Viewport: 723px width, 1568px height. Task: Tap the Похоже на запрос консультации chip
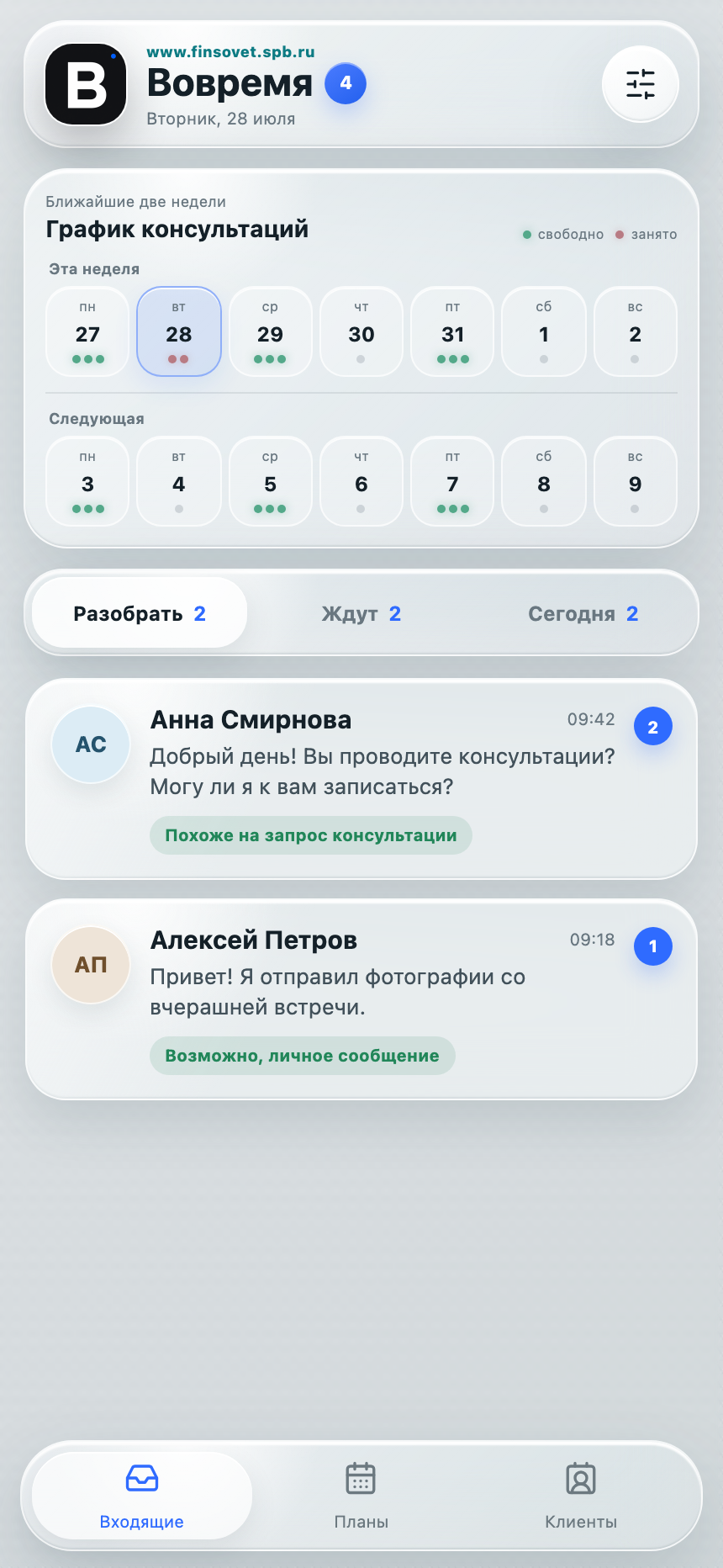(x=311, y=835)
